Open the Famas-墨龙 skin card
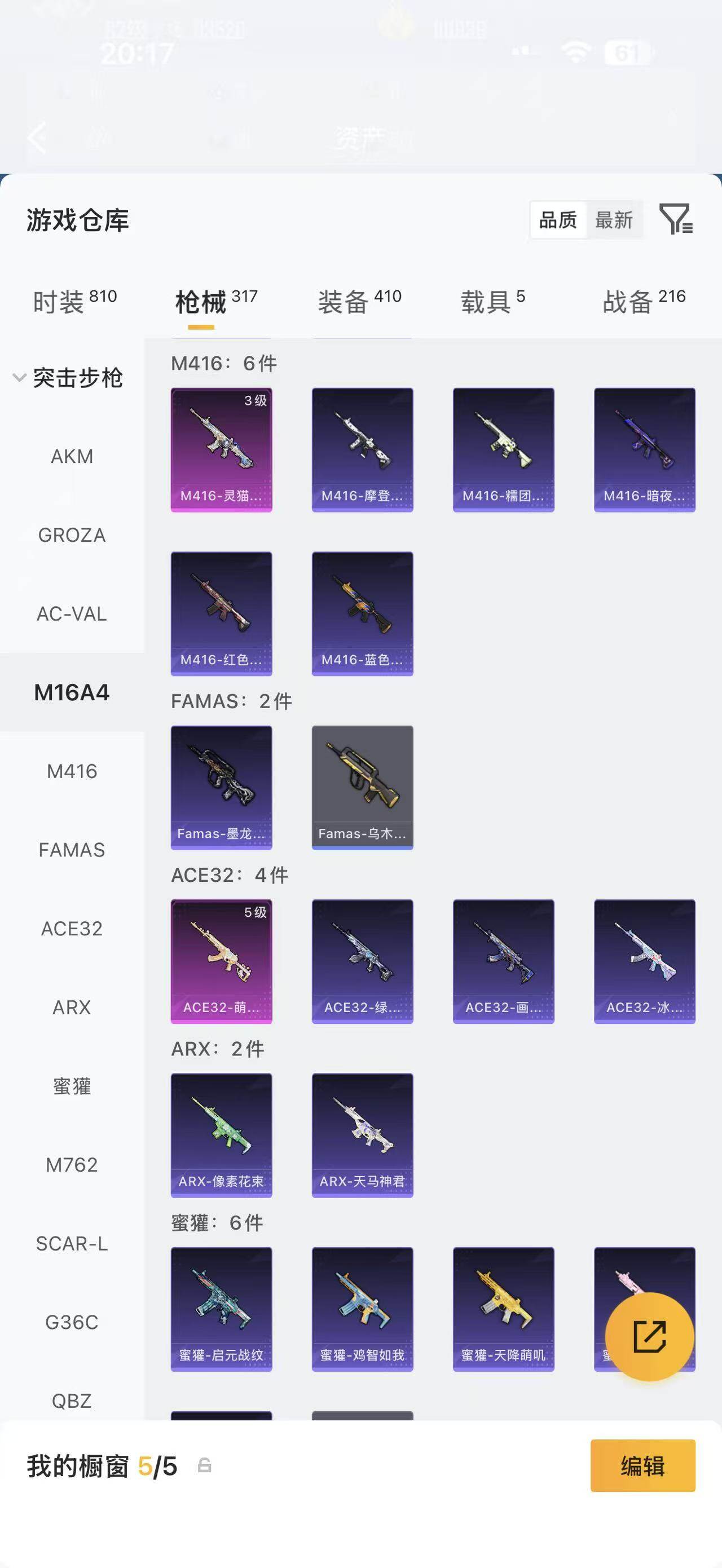722x1568 pixels. pos(222,788)
